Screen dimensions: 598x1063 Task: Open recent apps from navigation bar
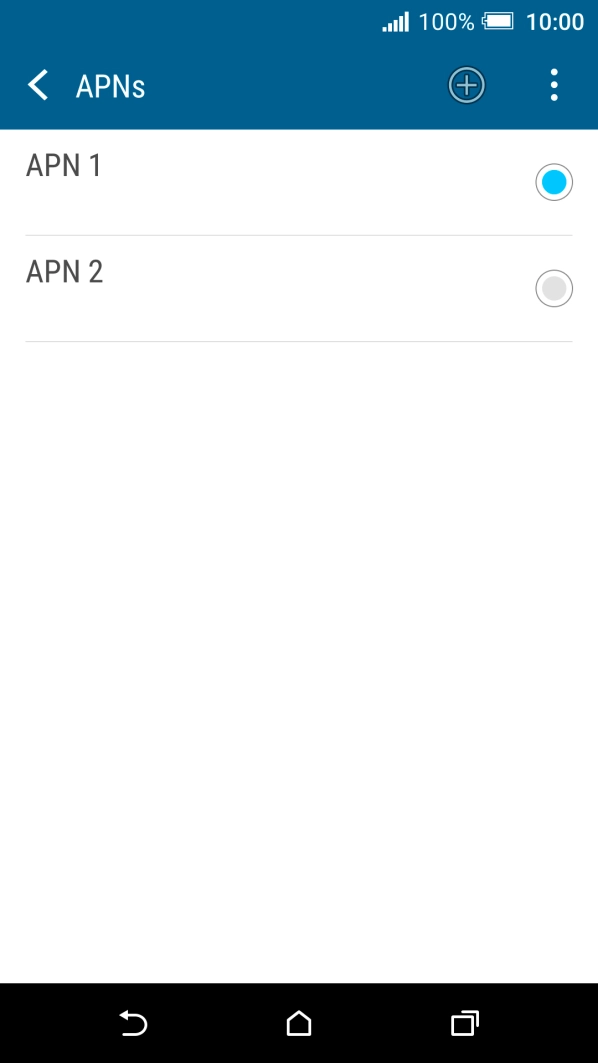point(465,1023)
